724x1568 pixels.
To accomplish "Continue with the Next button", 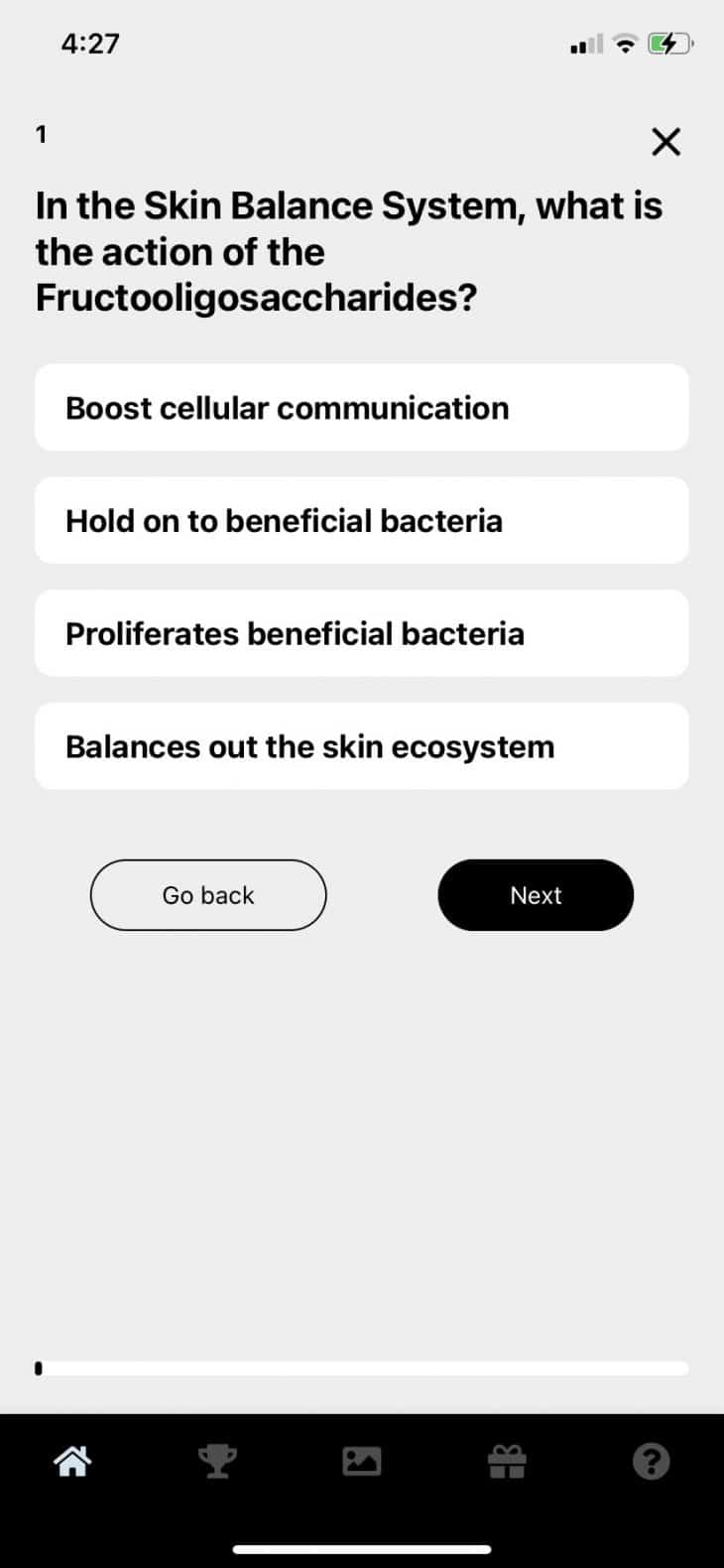I will click(x=536, y=895).
